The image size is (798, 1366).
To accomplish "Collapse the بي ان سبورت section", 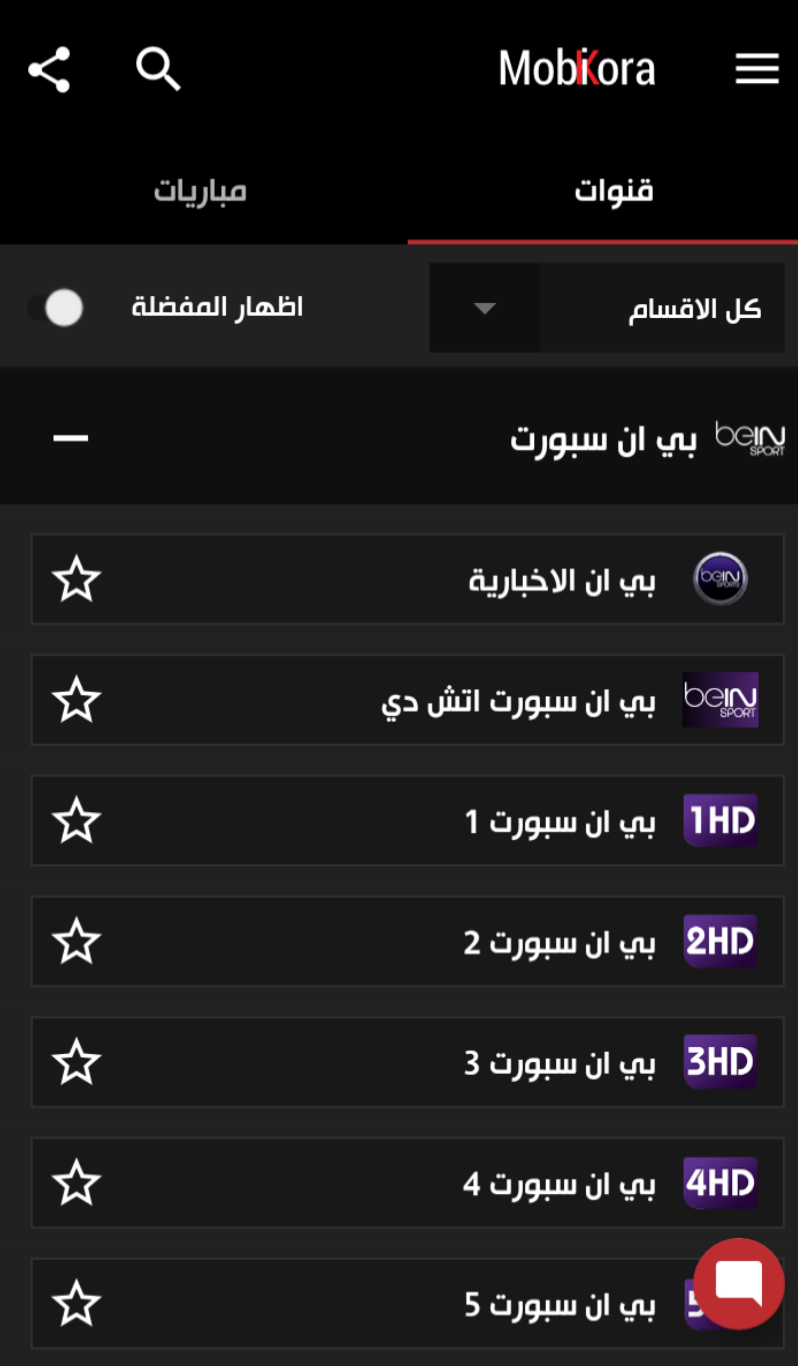I will point(70,438).
